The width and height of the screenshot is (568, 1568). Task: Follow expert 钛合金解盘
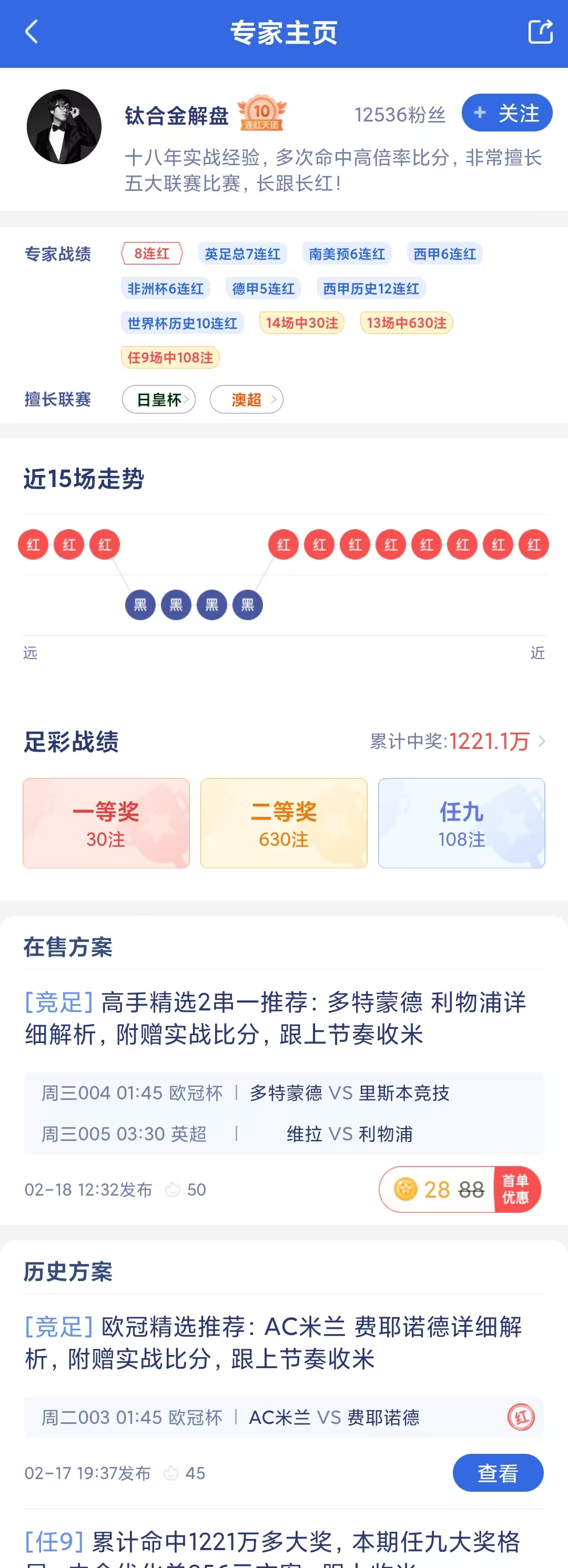point(506,113)
